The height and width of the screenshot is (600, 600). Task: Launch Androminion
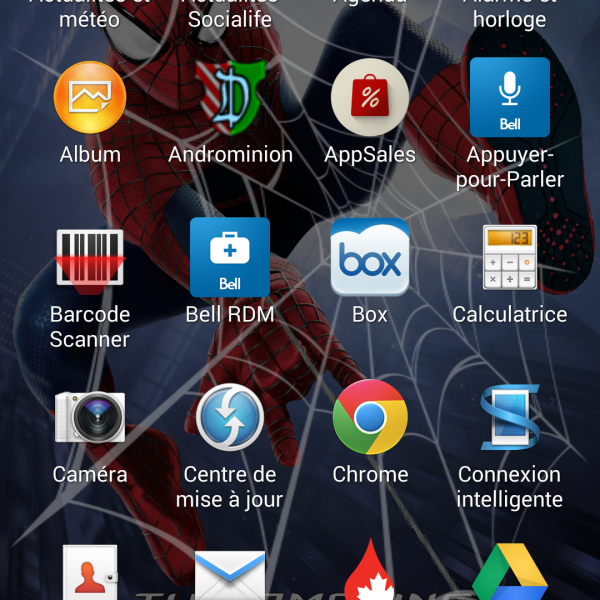[x=230, y=98]
